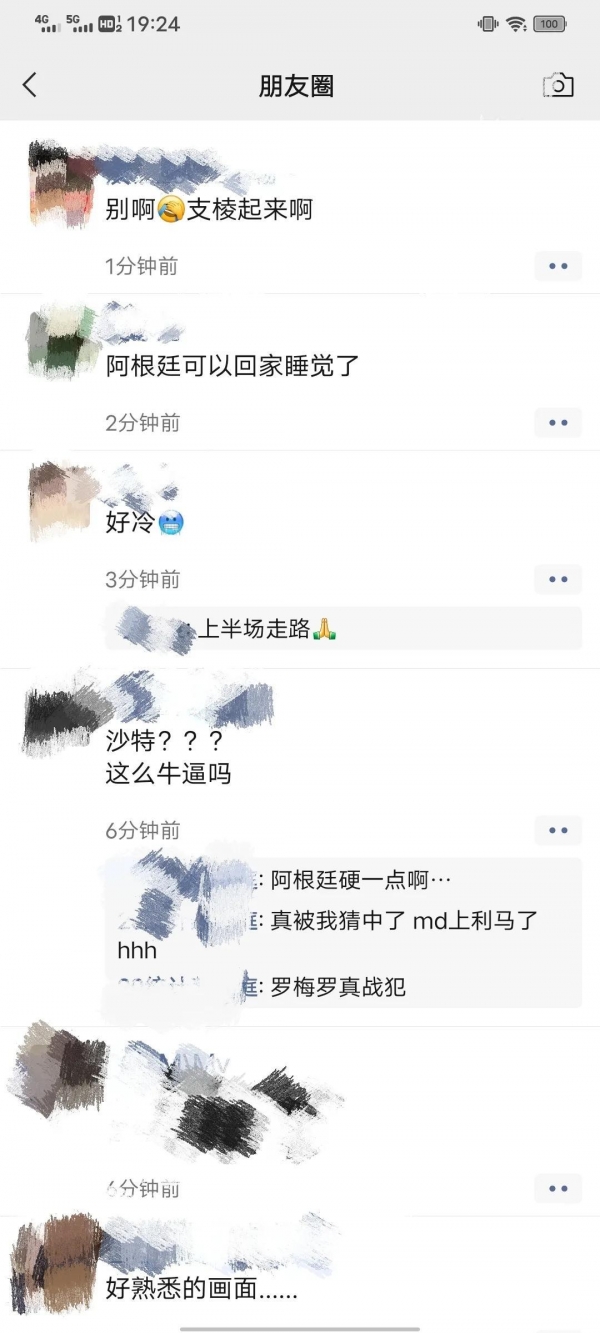The width and height of the screenshot is (600, 1333).
Task: Open like/comment menu on 沙特？？？ post
Action: [x=557, y=830]
